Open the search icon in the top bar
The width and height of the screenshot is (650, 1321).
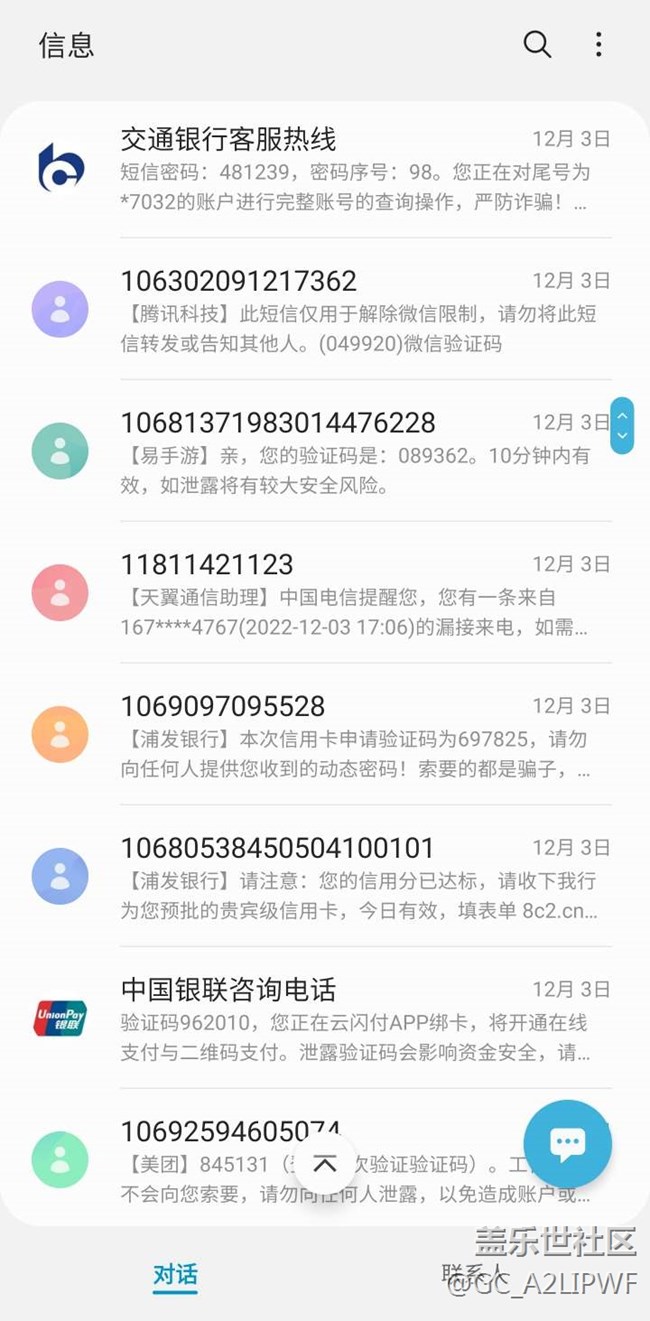point(537,44)
